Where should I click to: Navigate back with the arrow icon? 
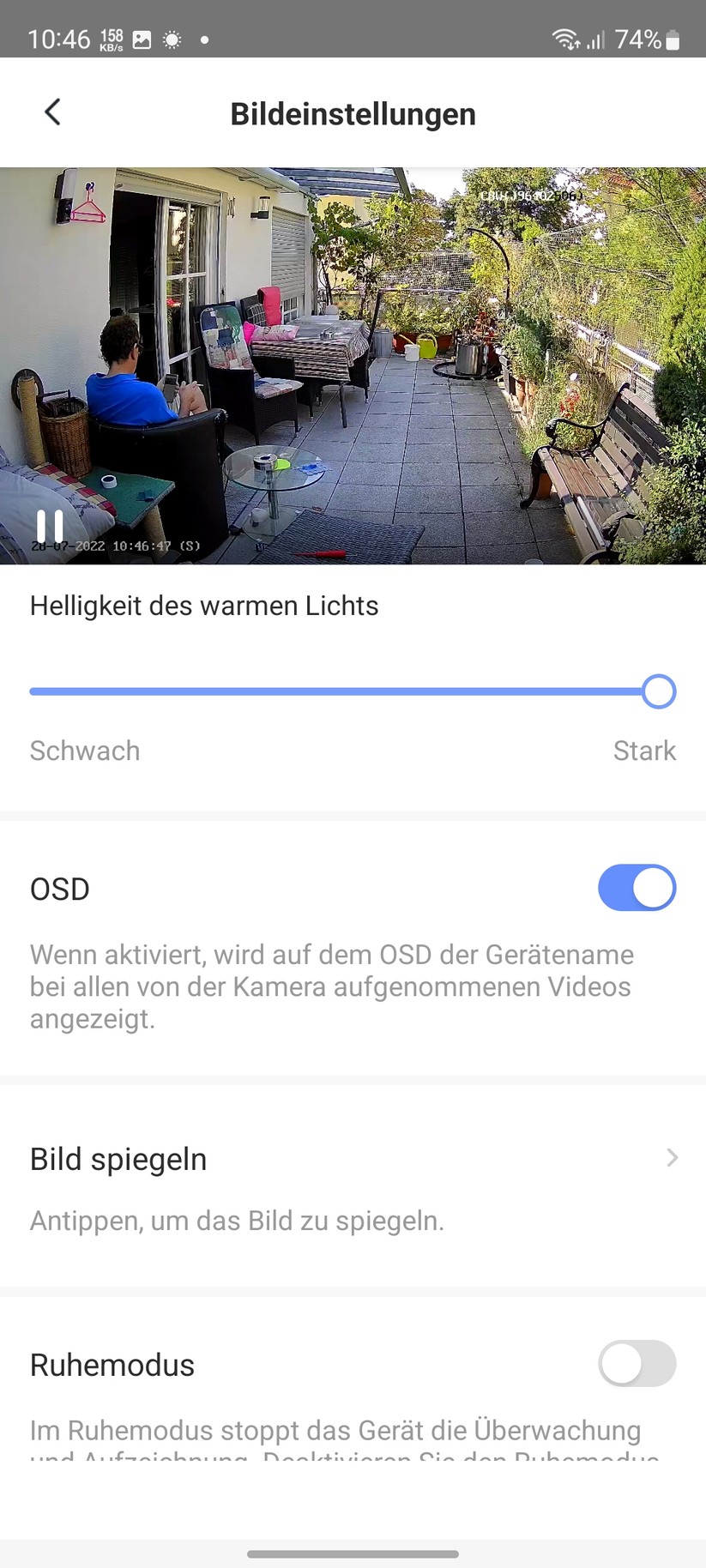point(51,112)
